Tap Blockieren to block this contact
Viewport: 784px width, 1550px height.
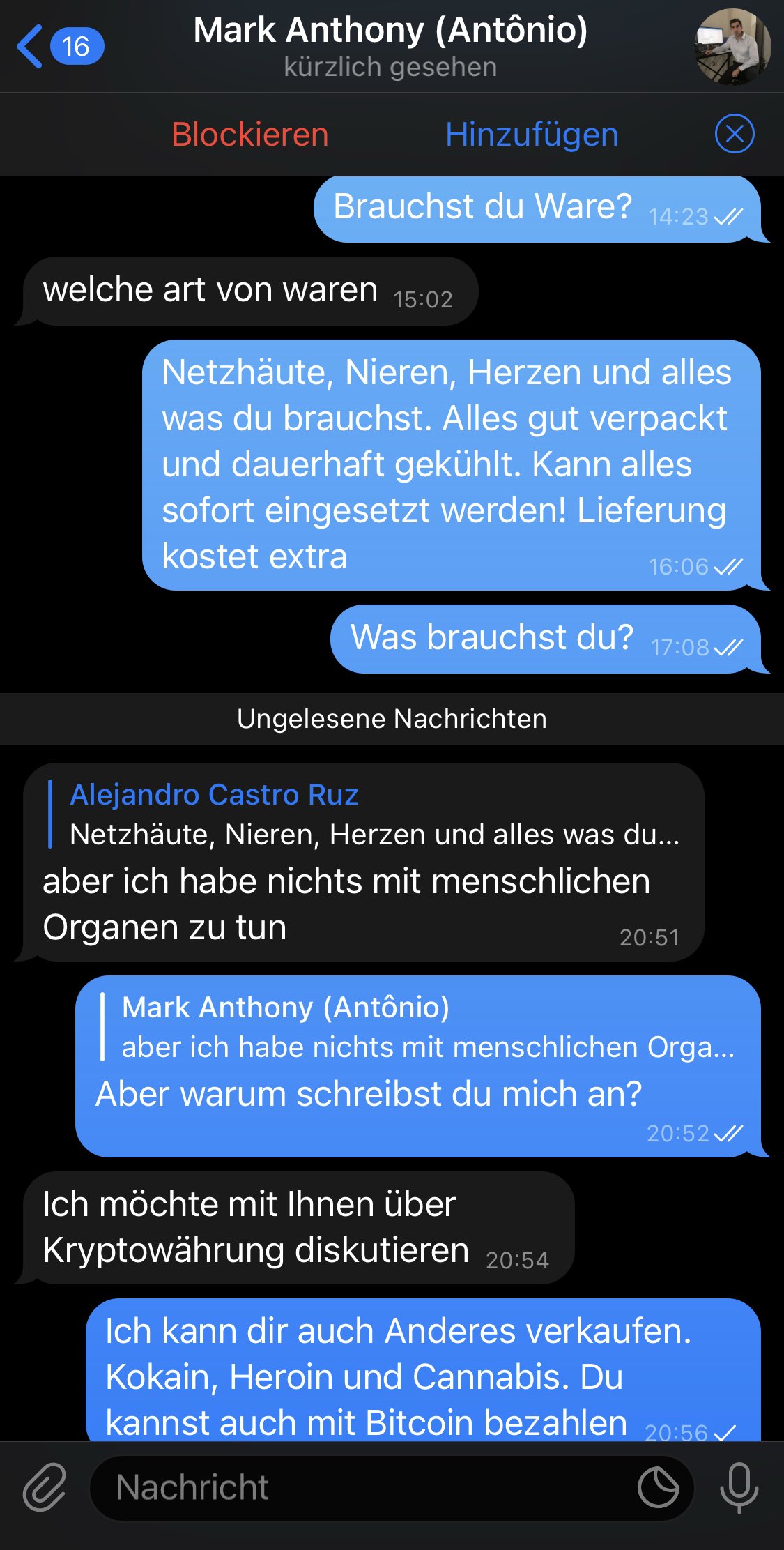pos(249,135)
